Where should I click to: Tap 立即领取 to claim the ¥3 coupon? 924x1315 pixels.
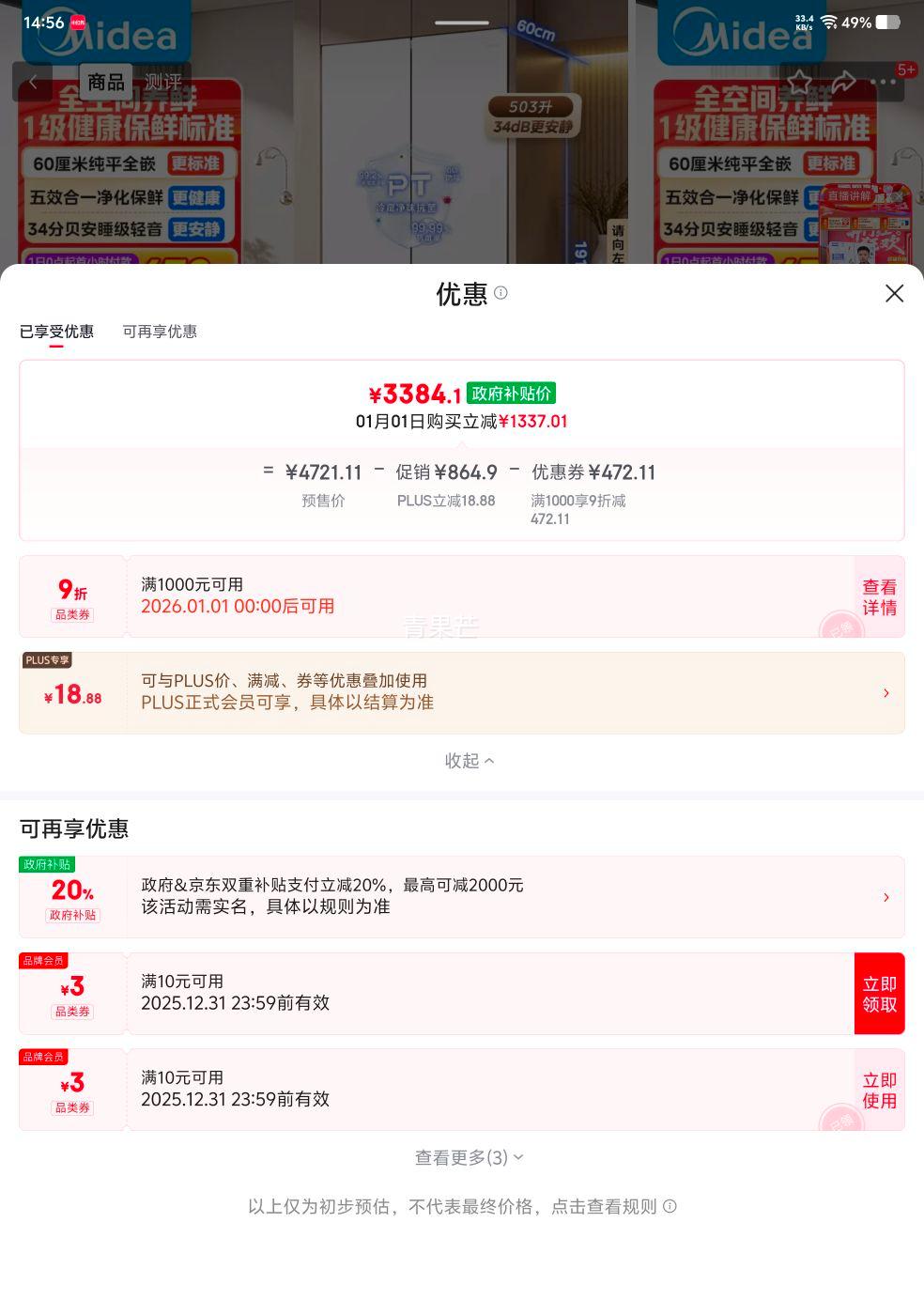point(880,993)
